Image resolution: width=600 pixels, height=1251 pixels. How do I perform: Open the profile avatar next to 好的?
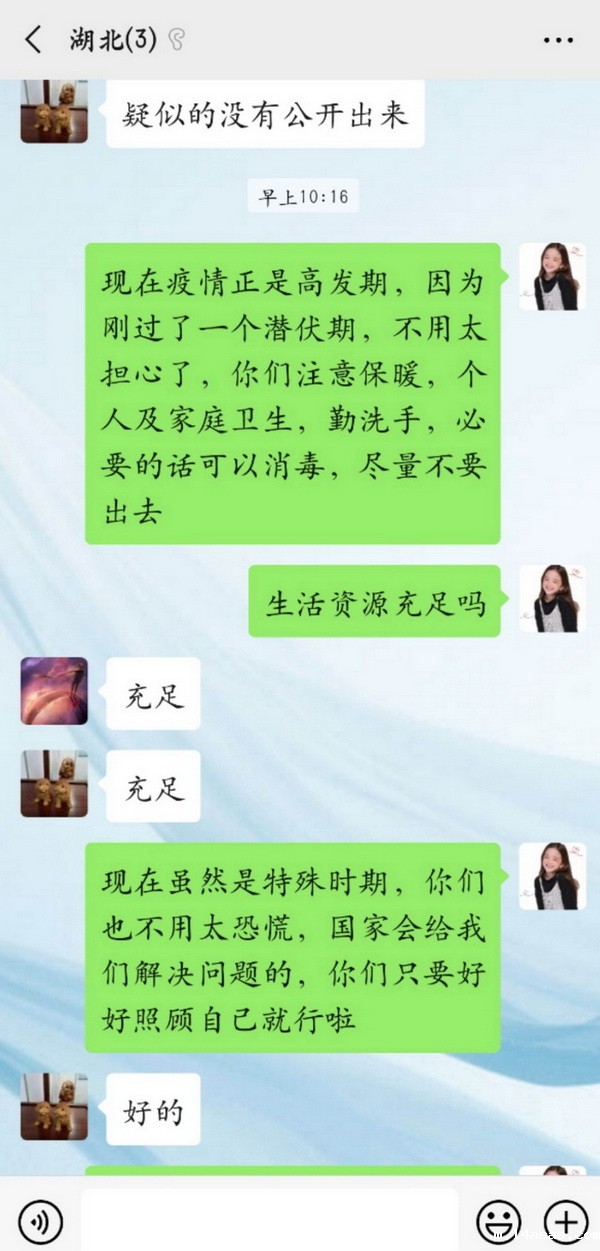pos(54,1107)
